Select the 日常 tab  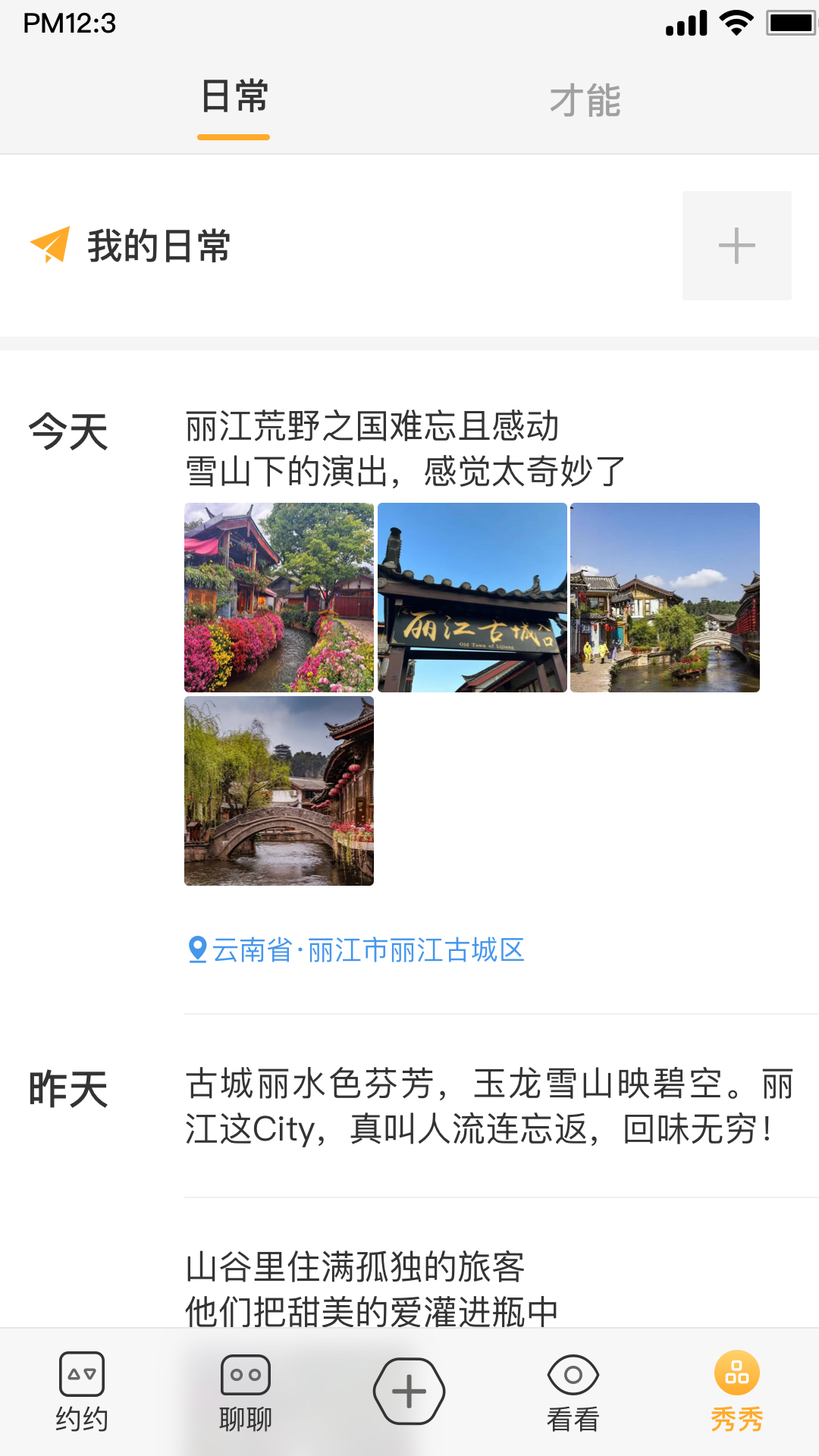[x=234, y=97]
